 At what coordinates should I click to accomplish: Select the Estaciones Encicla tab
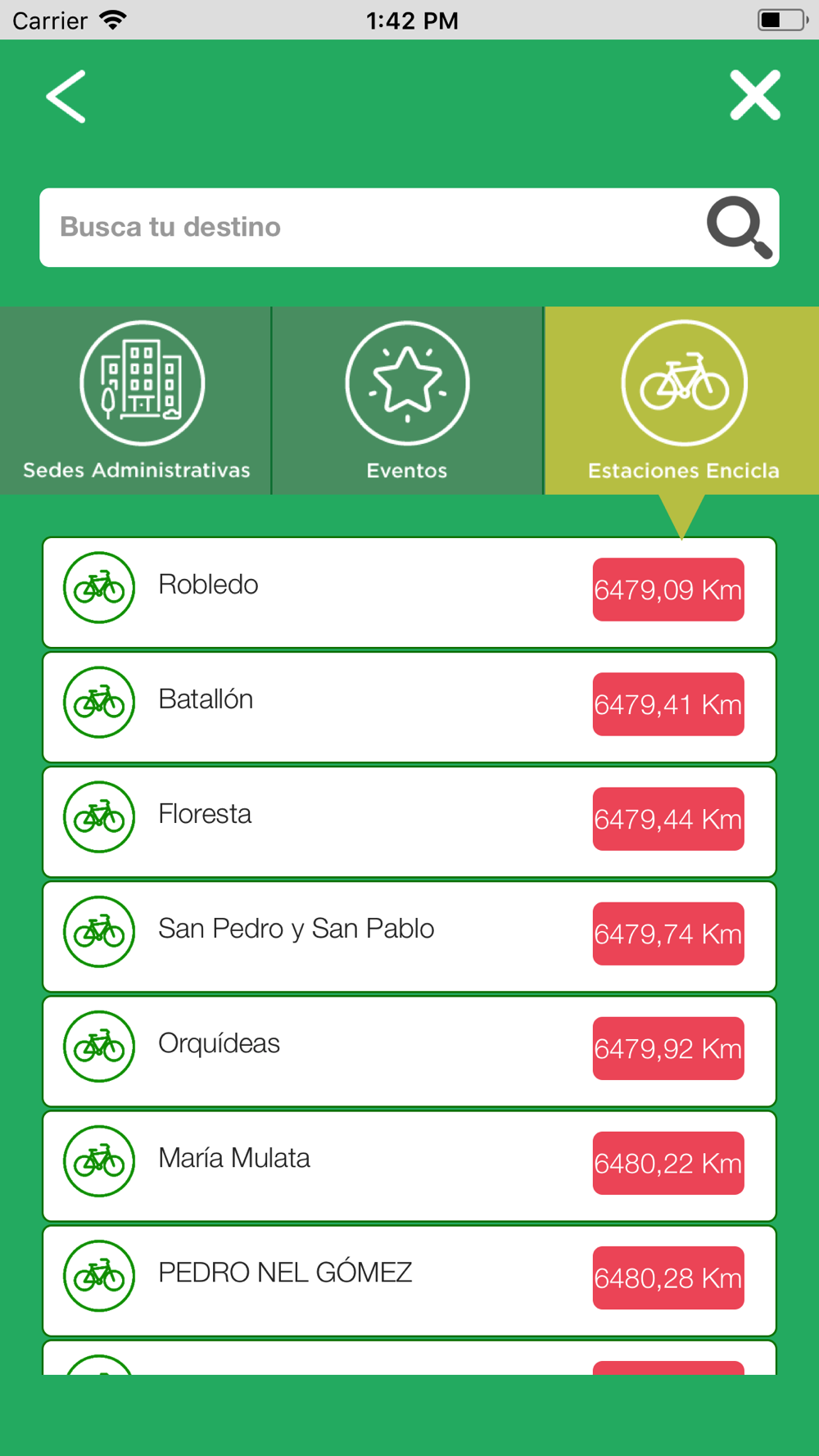coord(682,400)
